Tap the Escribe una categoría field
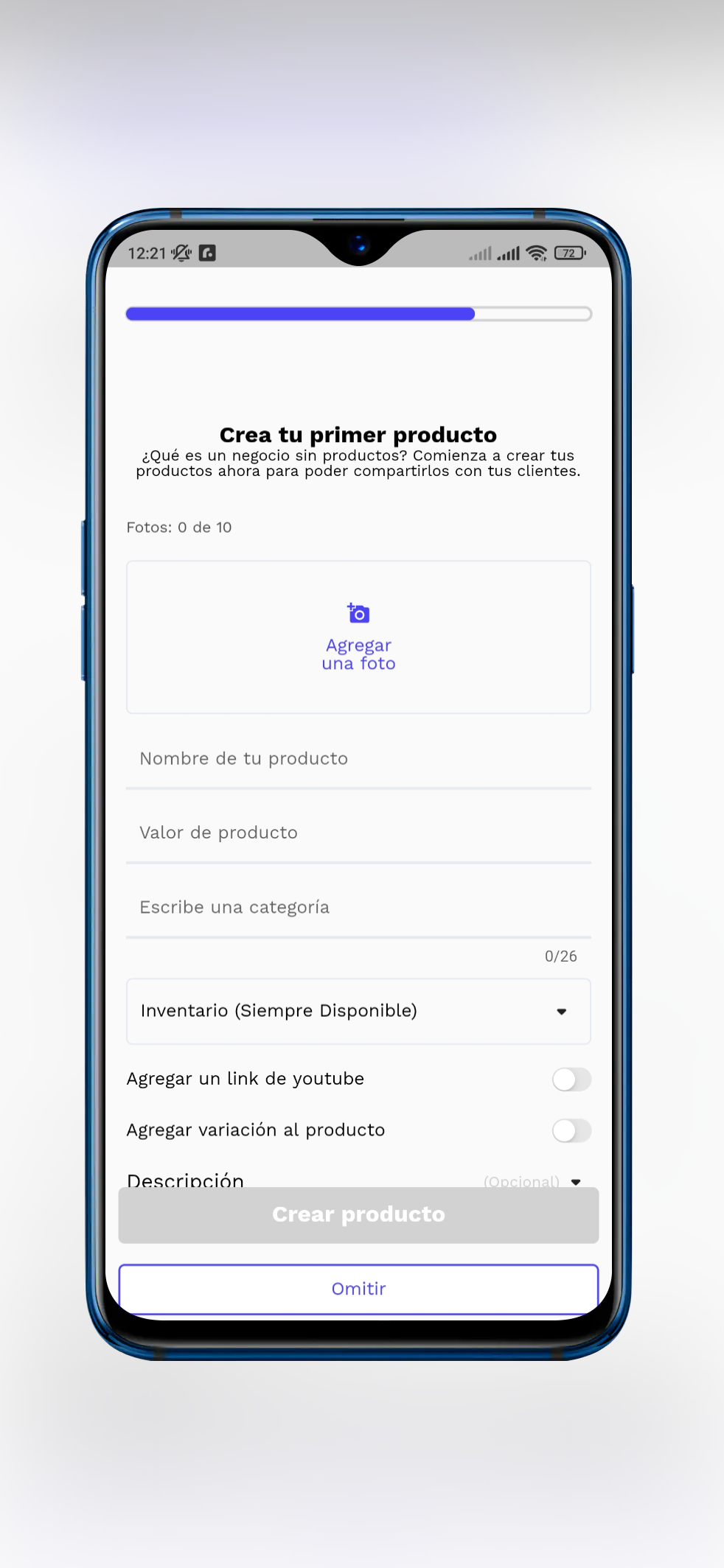 click(x=358, y=907)
